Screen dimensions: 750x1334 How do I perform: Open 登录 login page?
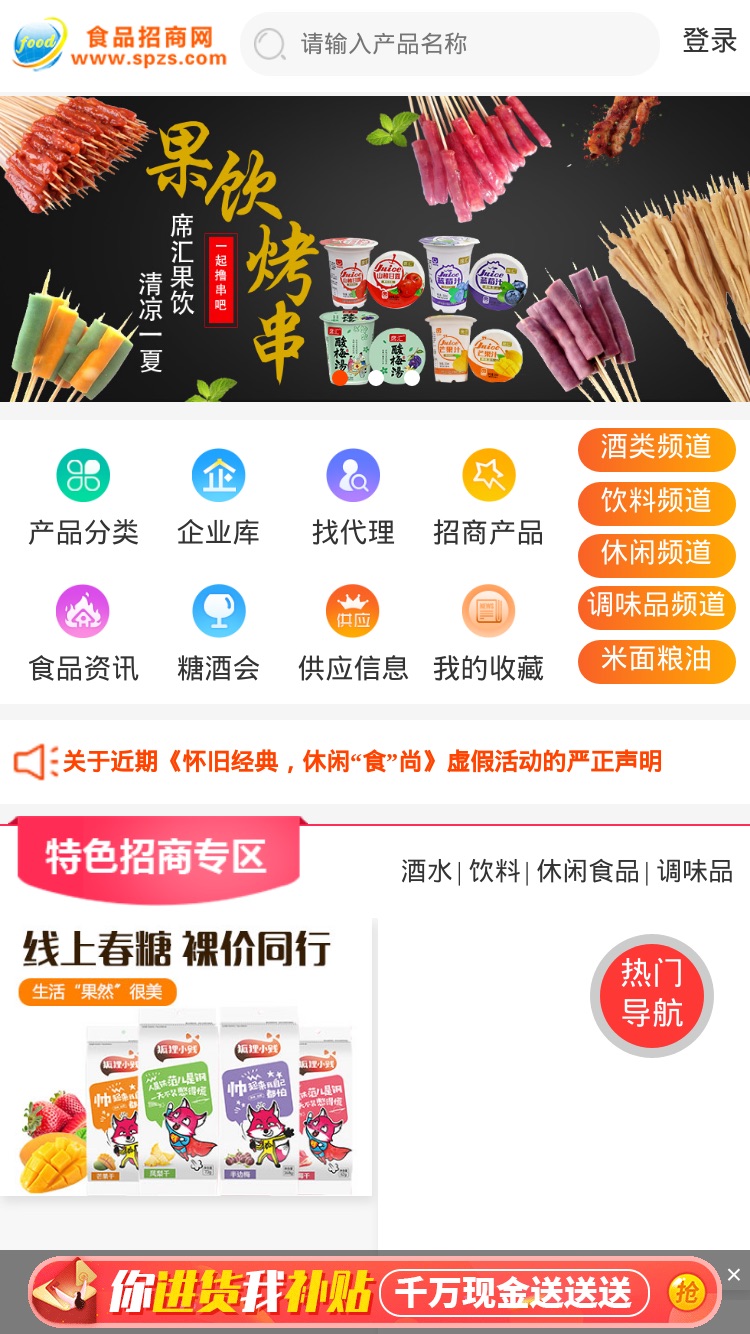pyautogui.click(x=710, y=41)
